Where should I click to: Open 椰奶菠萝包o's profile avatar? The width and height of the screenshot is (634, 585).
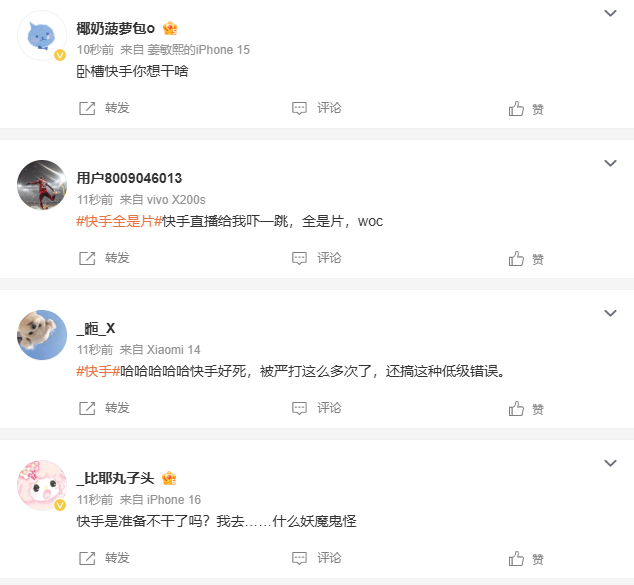pyautogui.click(x=42, y=37)
